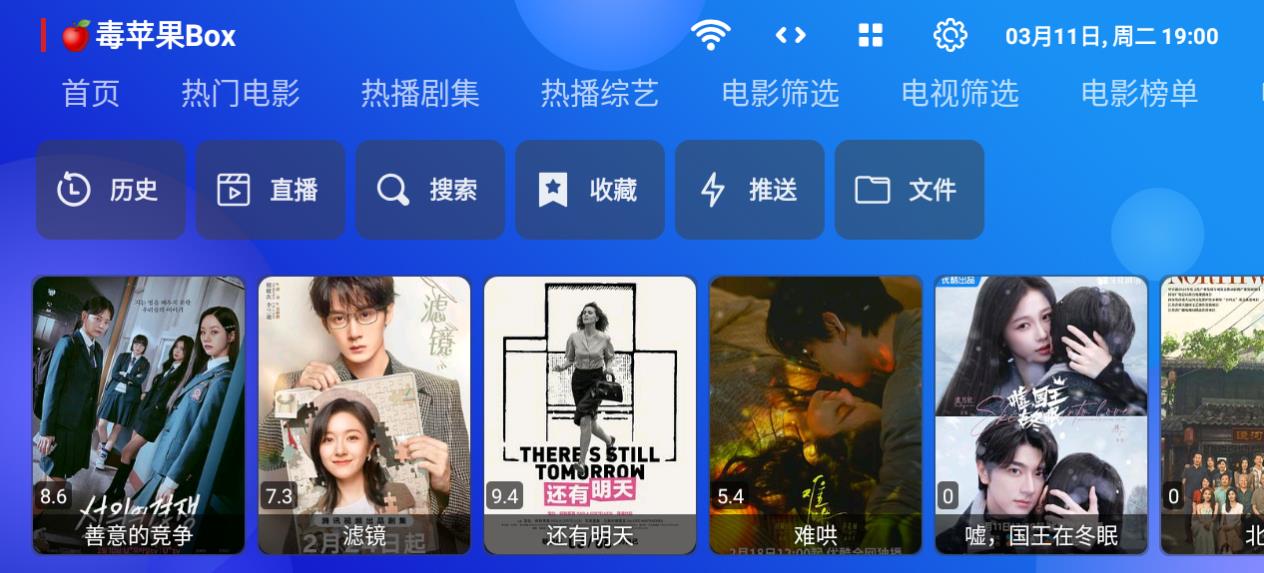Browse 文件 local files
Screen dimensions: 1264x573
click(x=910, y=190)
